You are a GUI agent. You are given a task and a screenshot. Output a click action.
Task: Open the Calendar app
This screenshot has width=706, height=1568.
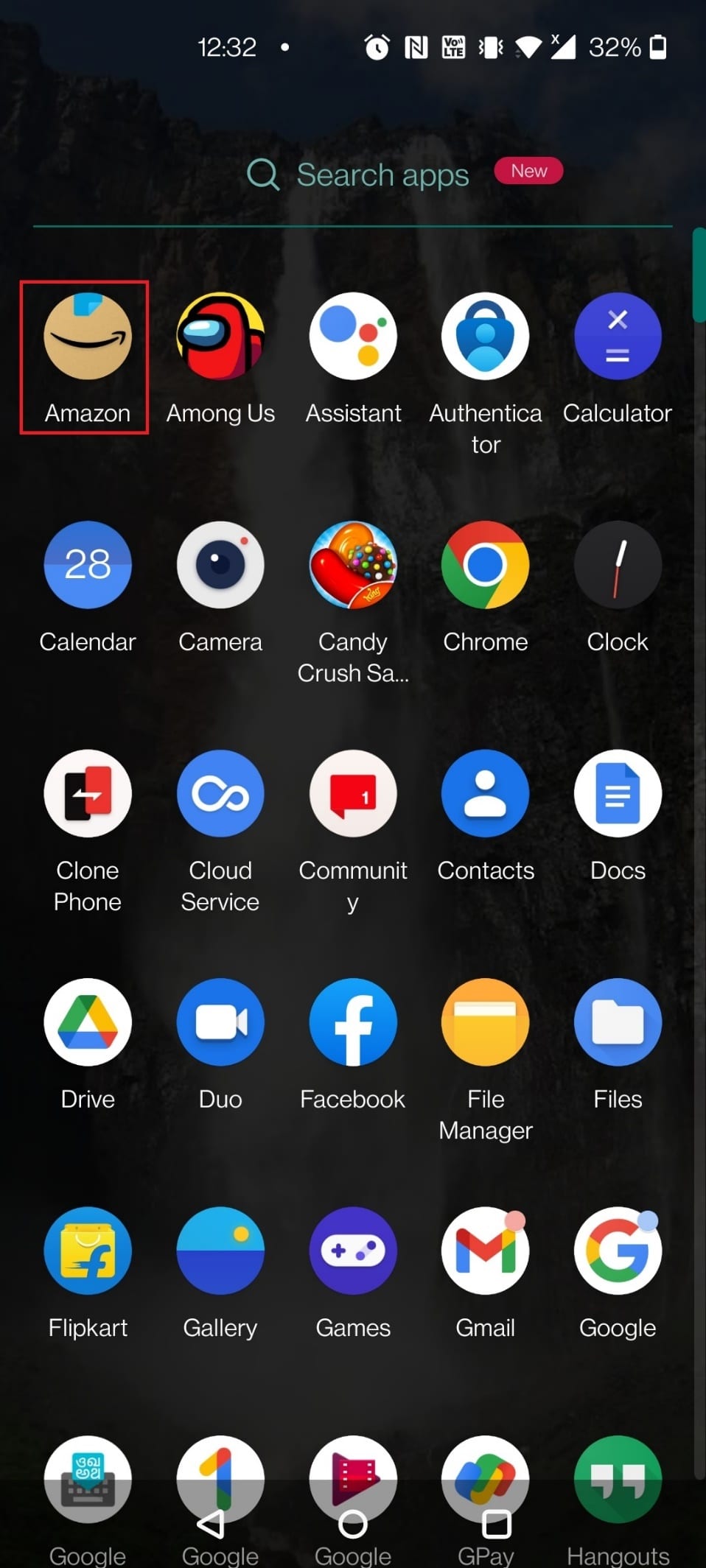point(88,566)
